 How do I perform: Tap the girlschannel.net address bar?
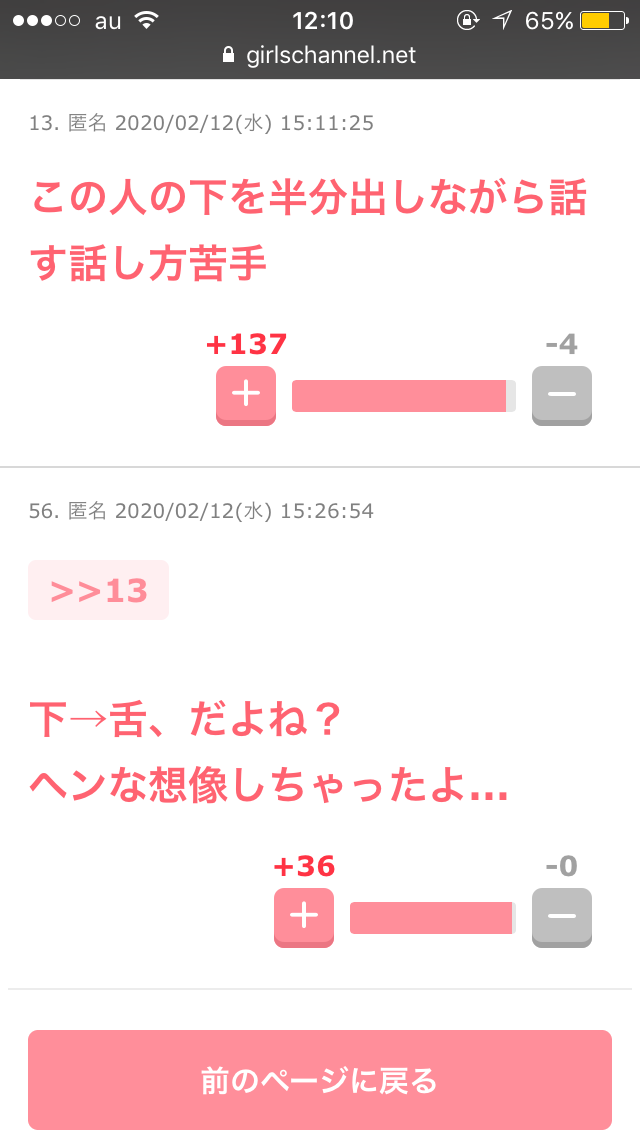point(320,55)
